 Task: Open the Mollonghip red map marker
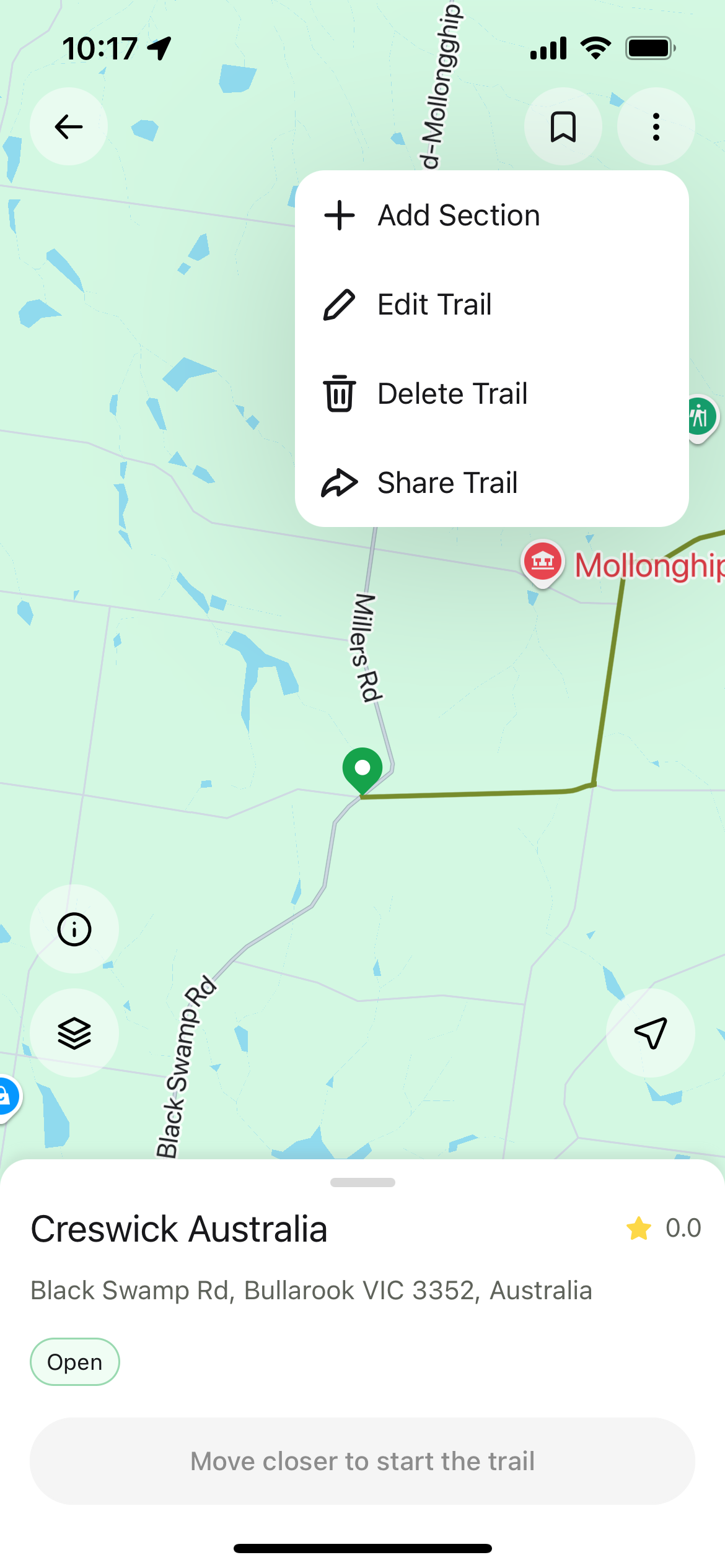pos(543,562)
